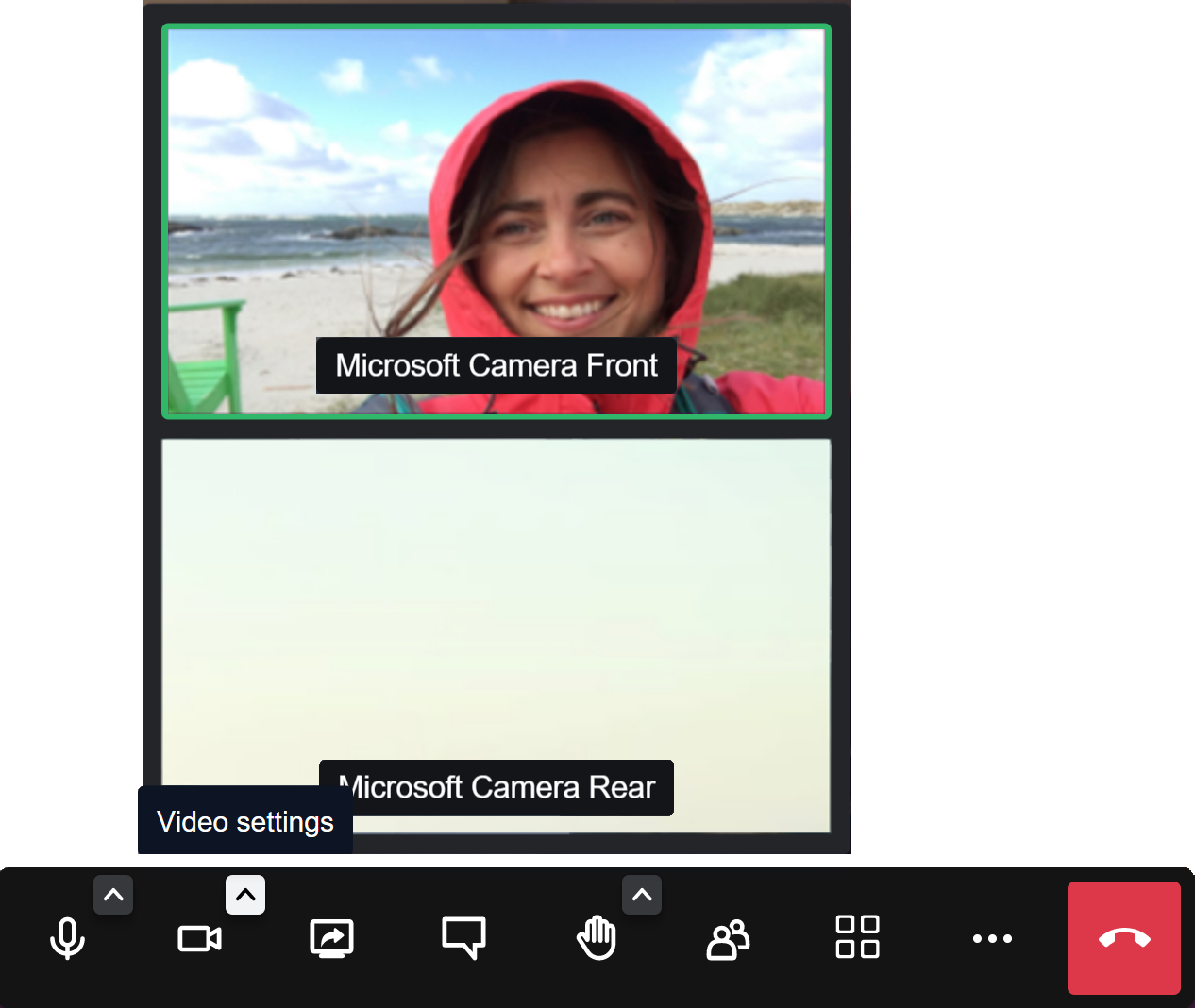Start screen sharing
The image size is (1195, 1008).
coord(331,938)
